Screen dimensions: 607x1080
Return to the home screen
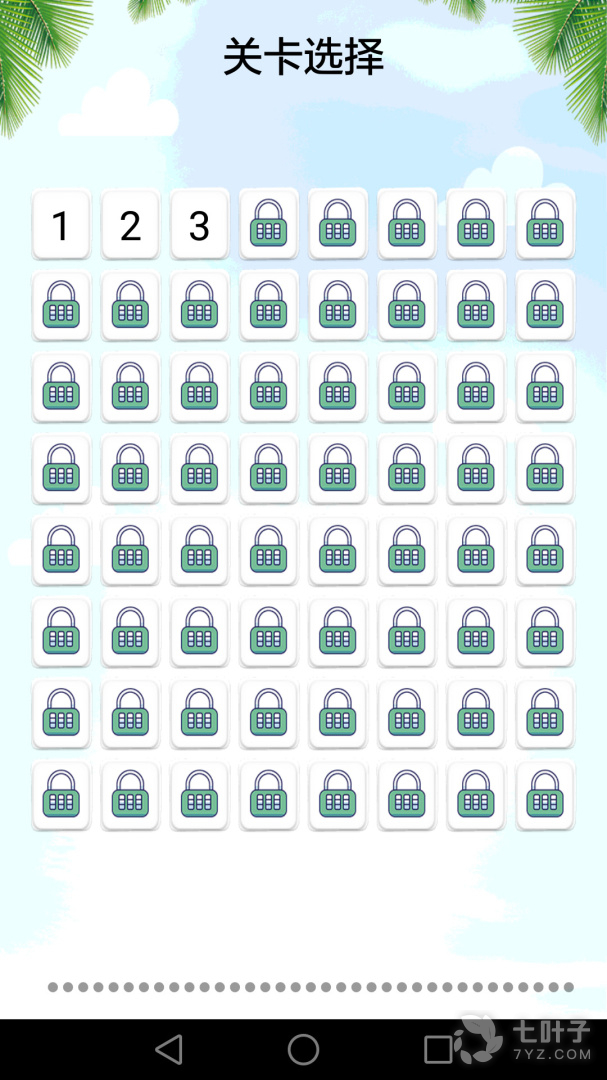click(303, 1049)
